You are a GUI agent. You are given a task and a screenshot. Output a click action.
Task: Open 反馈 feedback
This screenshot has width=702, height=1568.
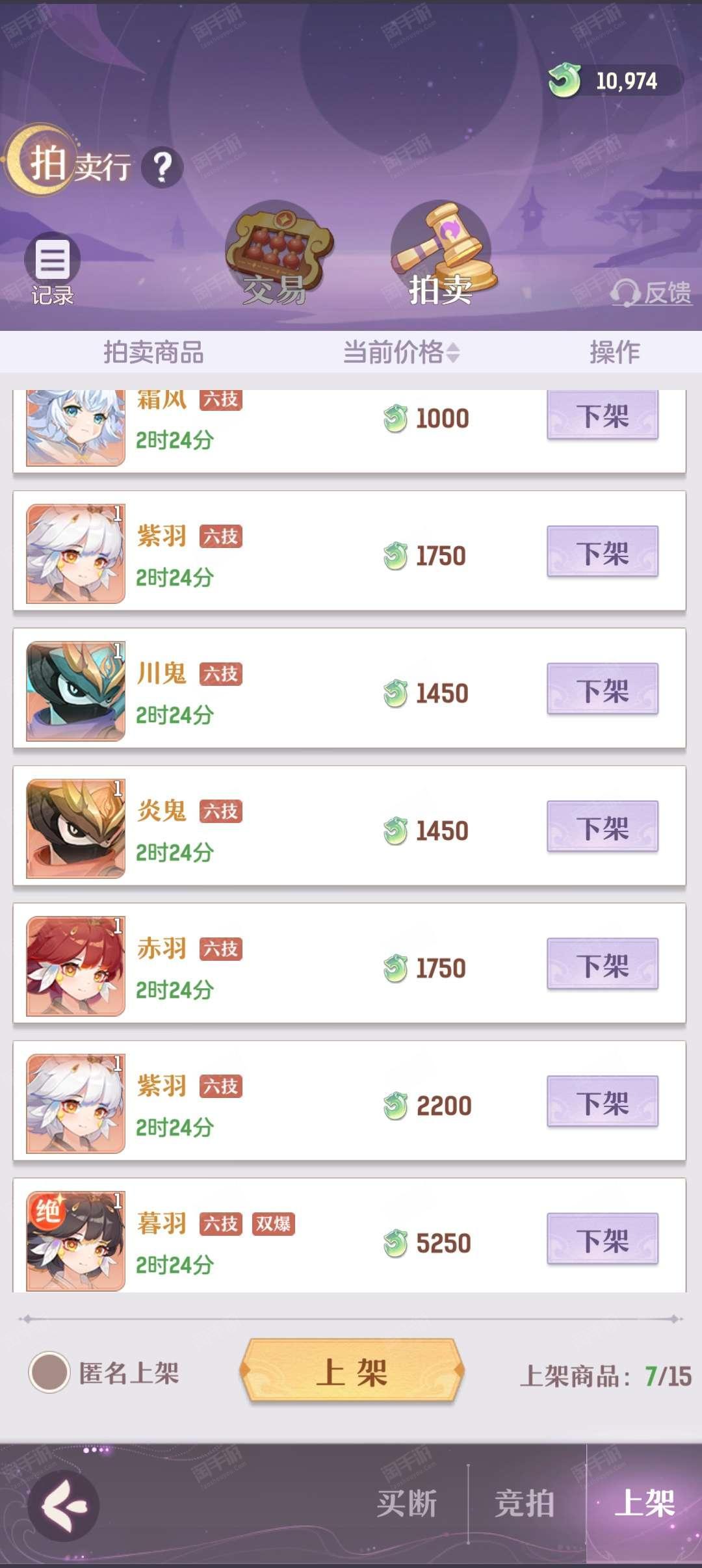coord(651,293)
